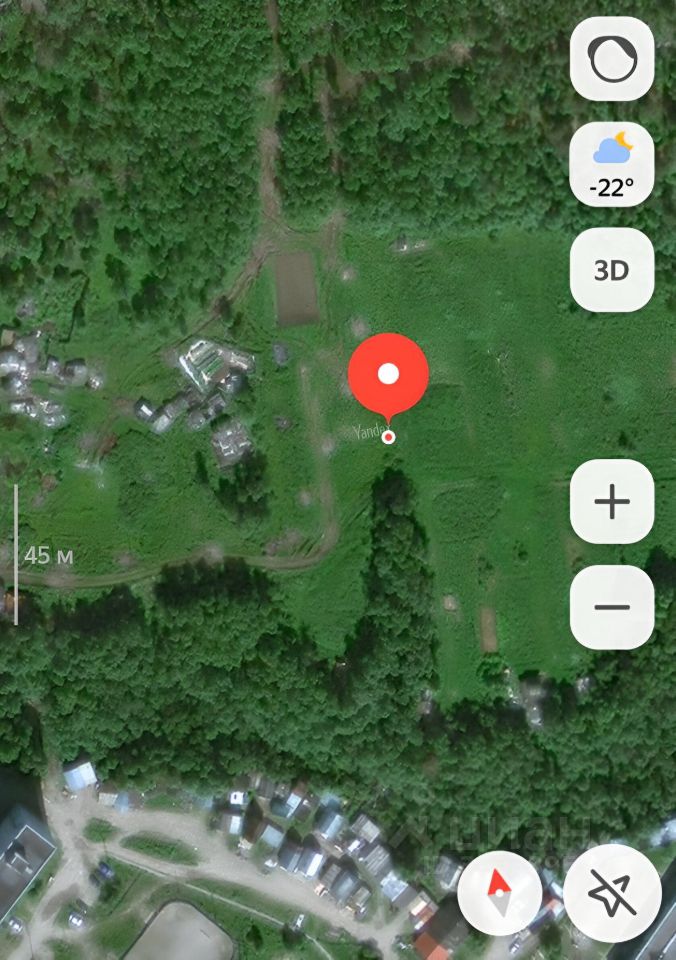Screen dimensions: 676x960
Task: Open the weather widget showing -22°
Action: pos(612,164)
